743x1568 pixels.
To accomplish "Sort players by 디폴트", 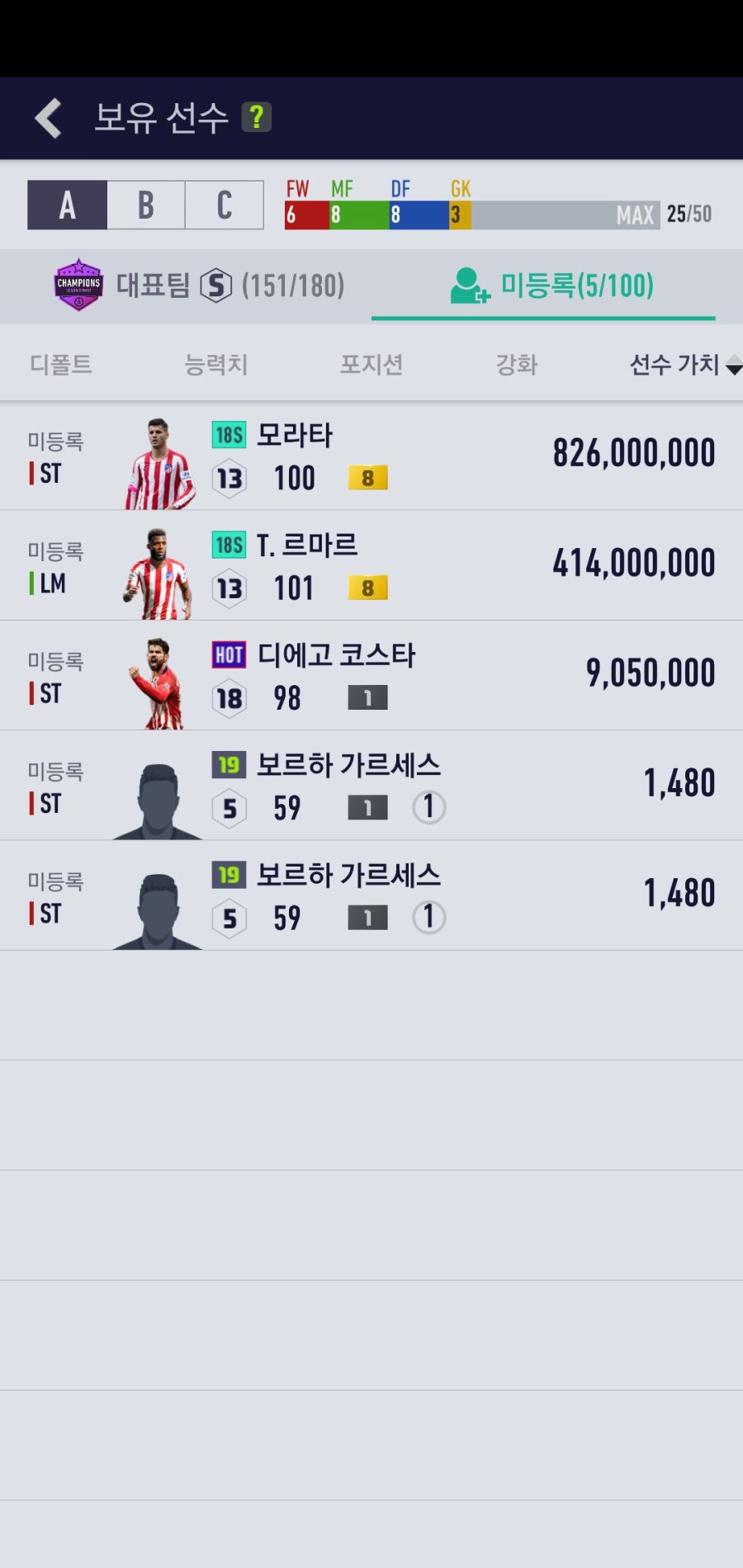I will click(60, 364).
